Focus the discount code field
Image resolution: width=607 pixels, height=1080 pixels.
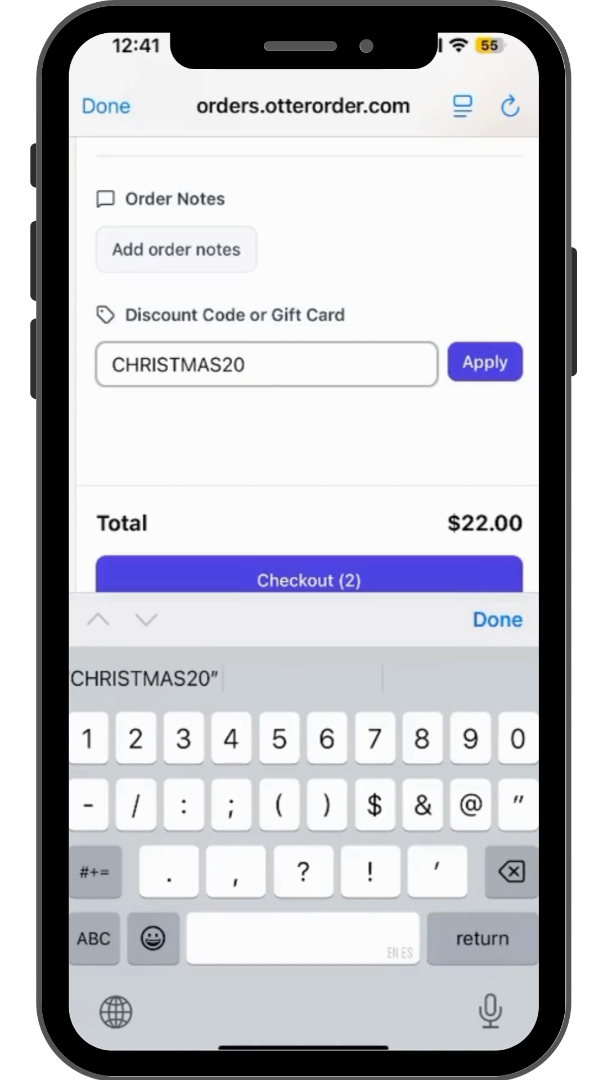(x=266, y=364)
